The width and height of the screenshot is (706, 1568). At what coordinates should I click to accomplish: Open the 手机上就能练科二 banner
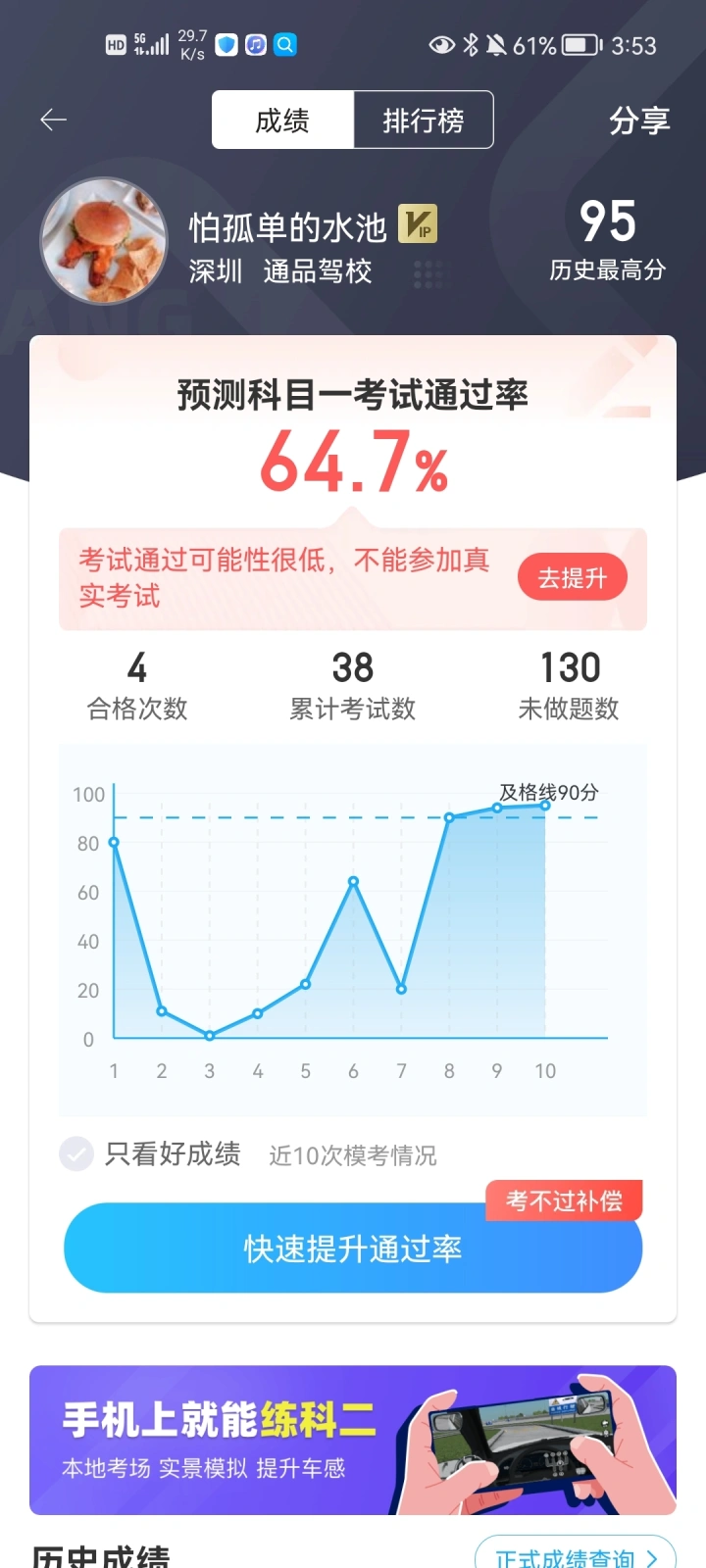coord(353,1440)
